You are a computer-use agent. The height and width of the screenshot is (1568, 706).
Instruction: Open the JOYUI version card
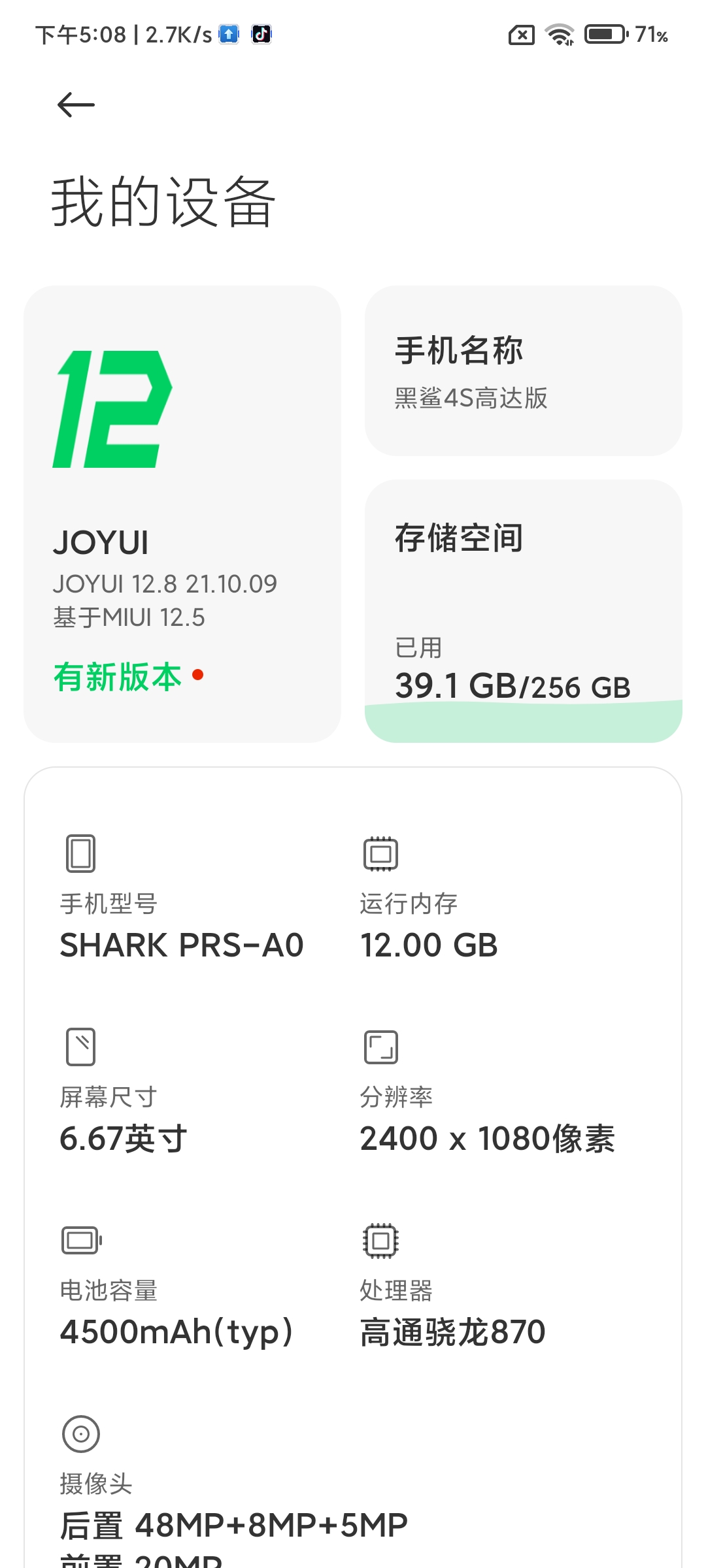tap(182, 514)
